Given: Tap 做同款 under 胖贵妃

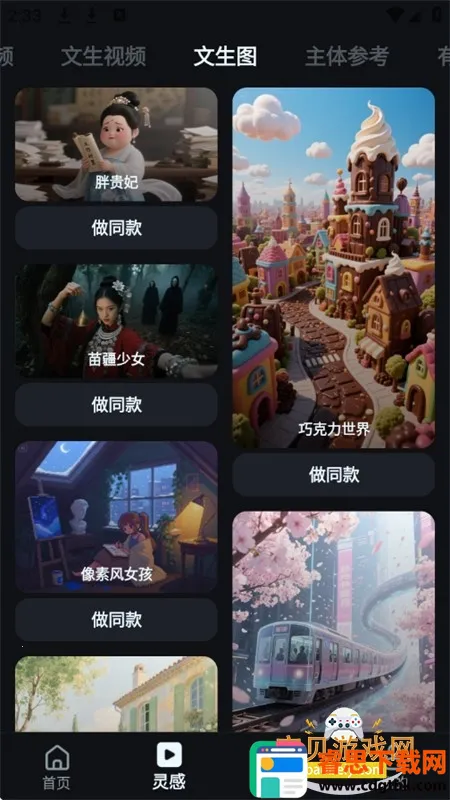Looking at the screenshot, I should point(116,228).
